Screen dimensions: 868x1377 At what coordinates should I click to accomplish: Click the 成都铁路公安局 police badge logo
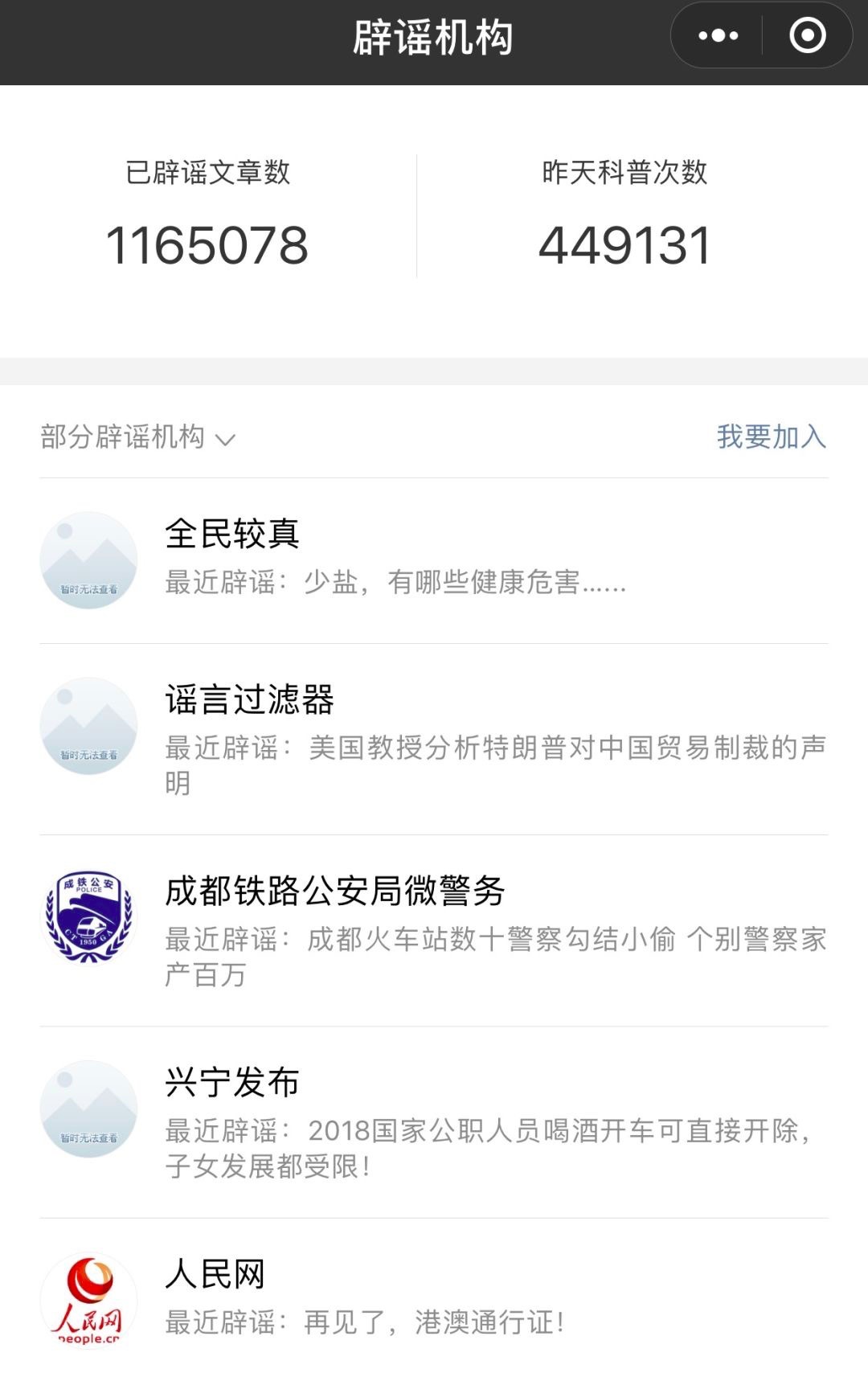[90, 916]
